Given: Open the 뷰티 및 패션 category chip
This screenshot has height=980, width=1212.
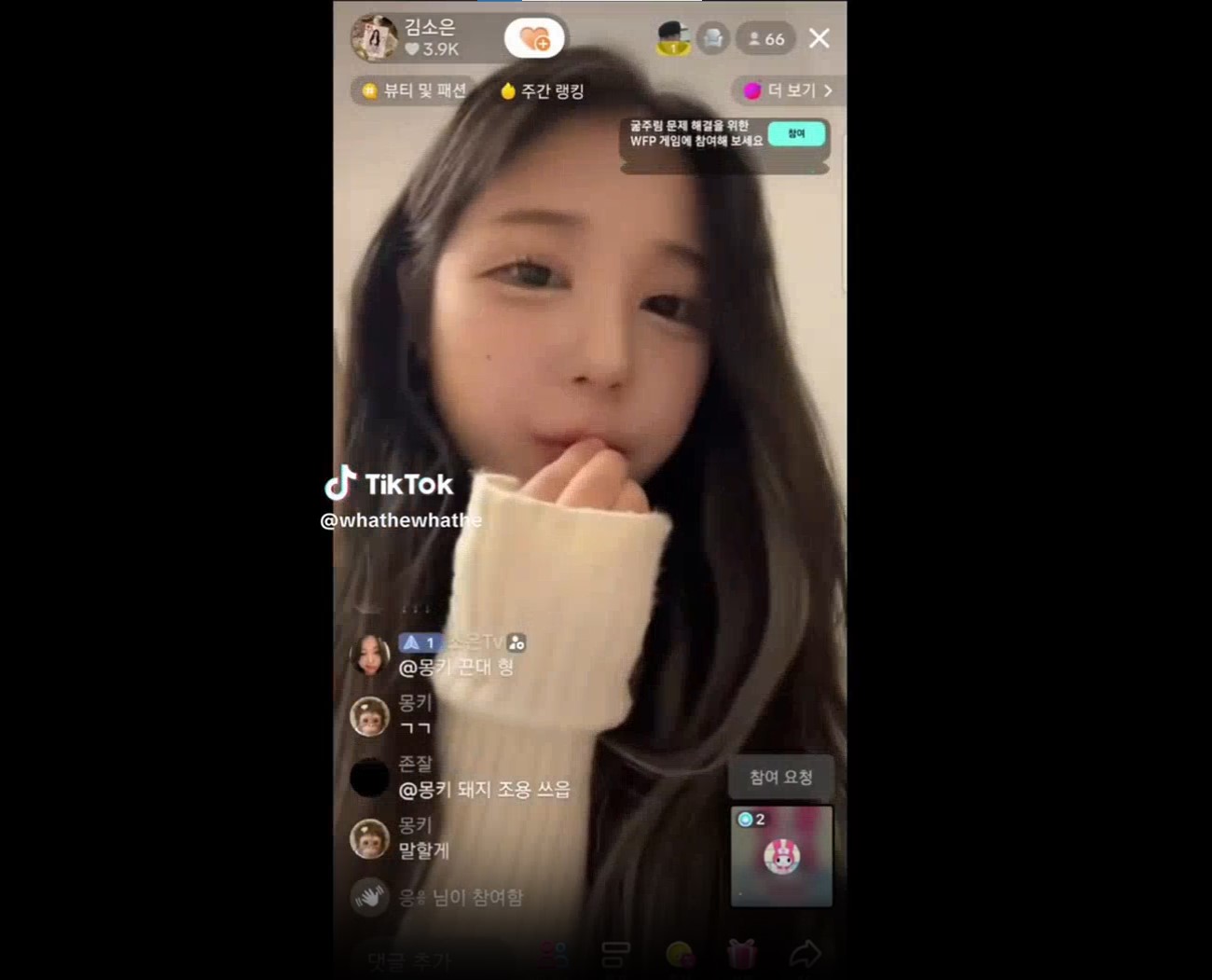Looking at the screenshot, I should tap(413, 90).
